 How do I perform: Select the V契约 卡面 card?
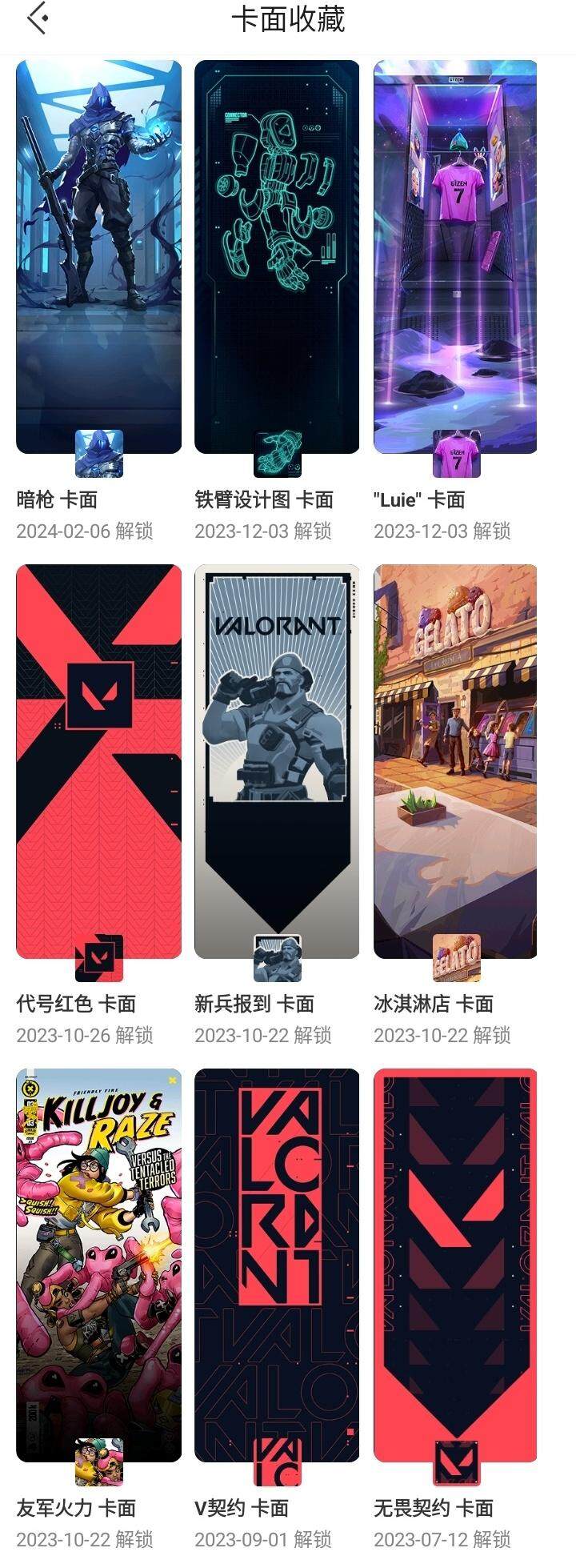(x=277, y=1265)
